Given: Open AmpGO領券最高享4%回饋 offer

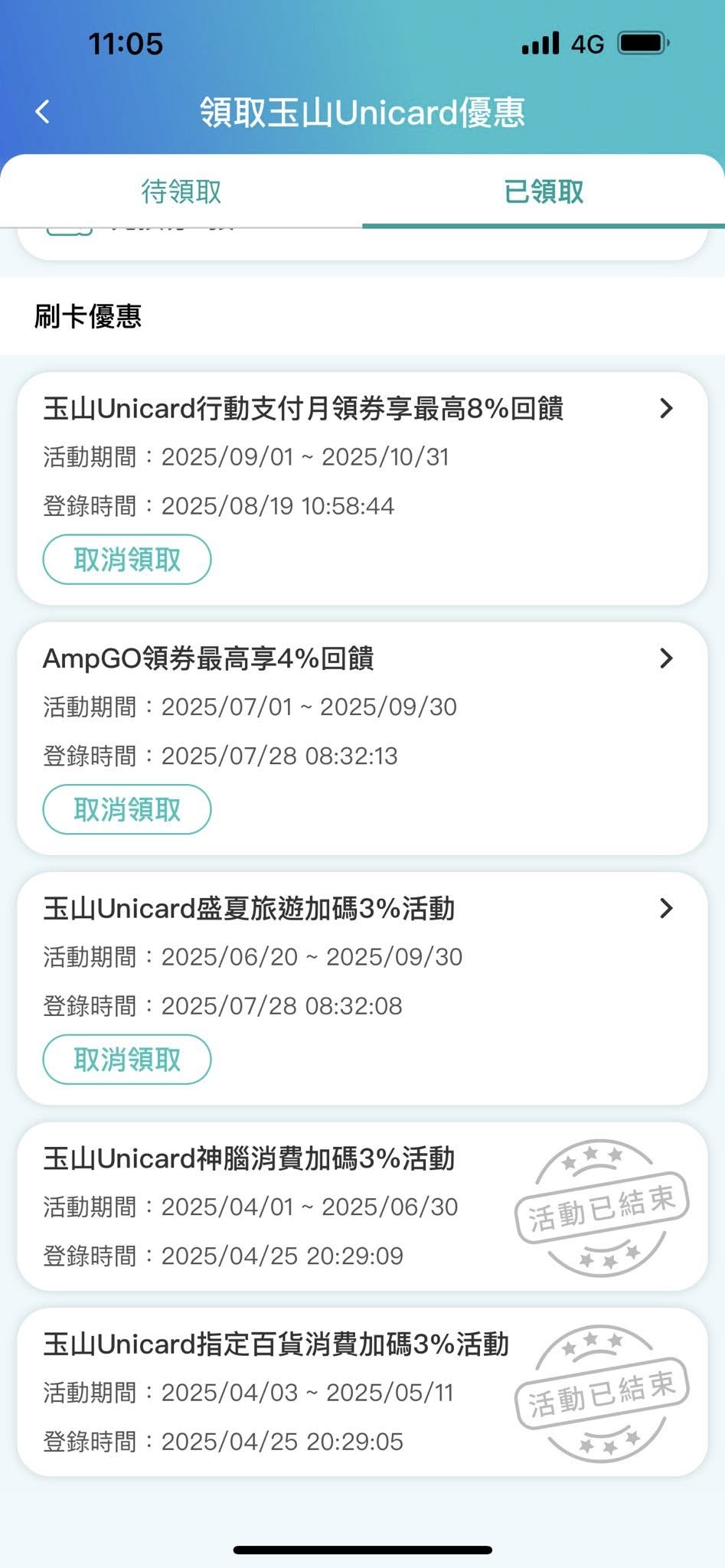Looking at the screenshot, I should (665, 658).
